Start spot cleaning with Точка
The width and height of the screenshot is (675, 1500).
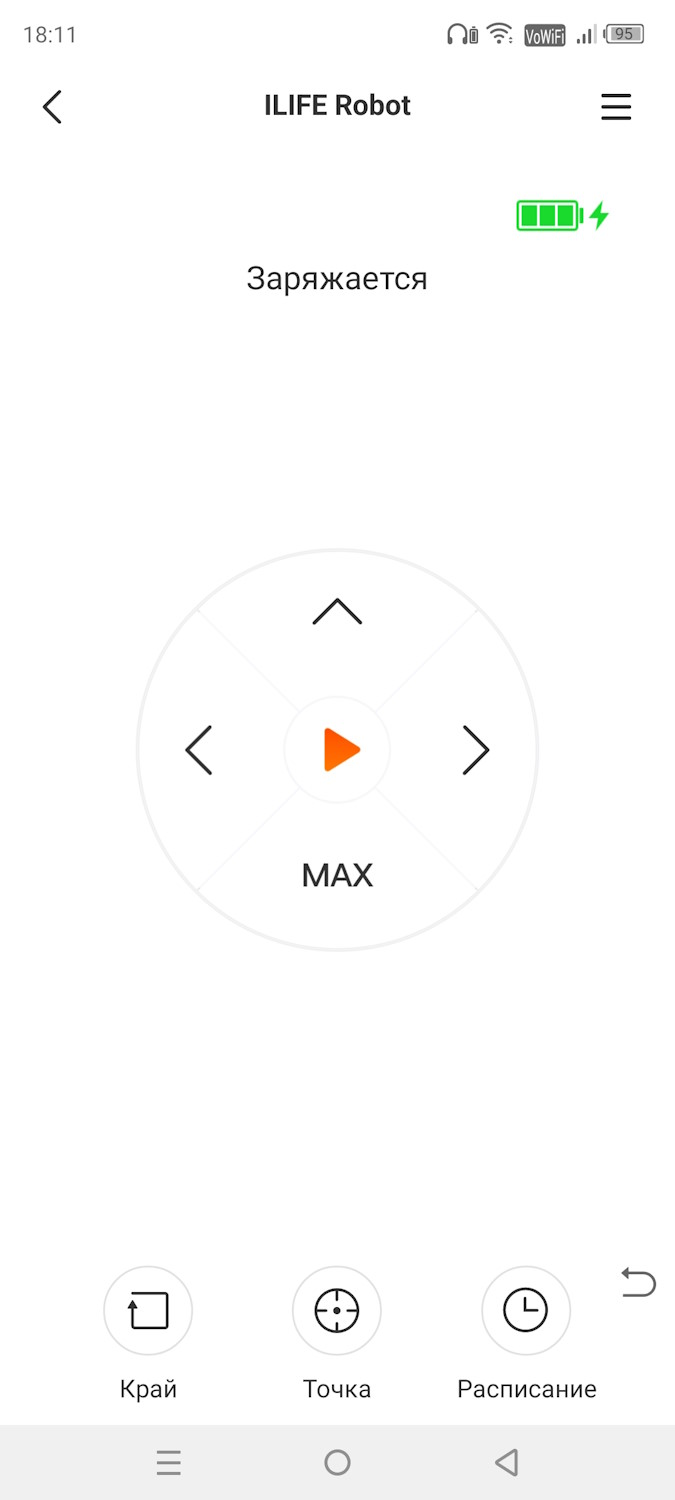(337, 1310)
